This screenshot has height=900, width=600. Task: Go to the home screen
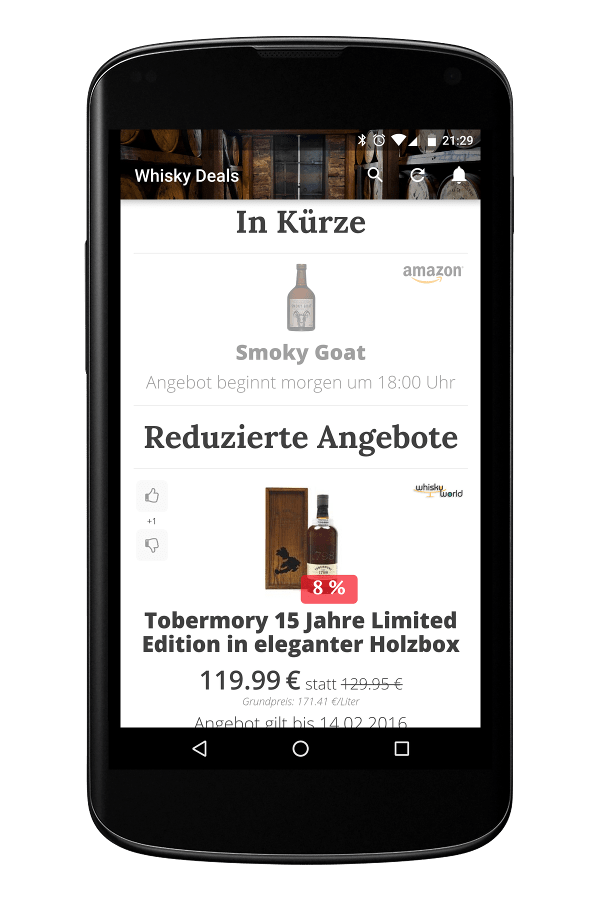[x=300, y=748]
